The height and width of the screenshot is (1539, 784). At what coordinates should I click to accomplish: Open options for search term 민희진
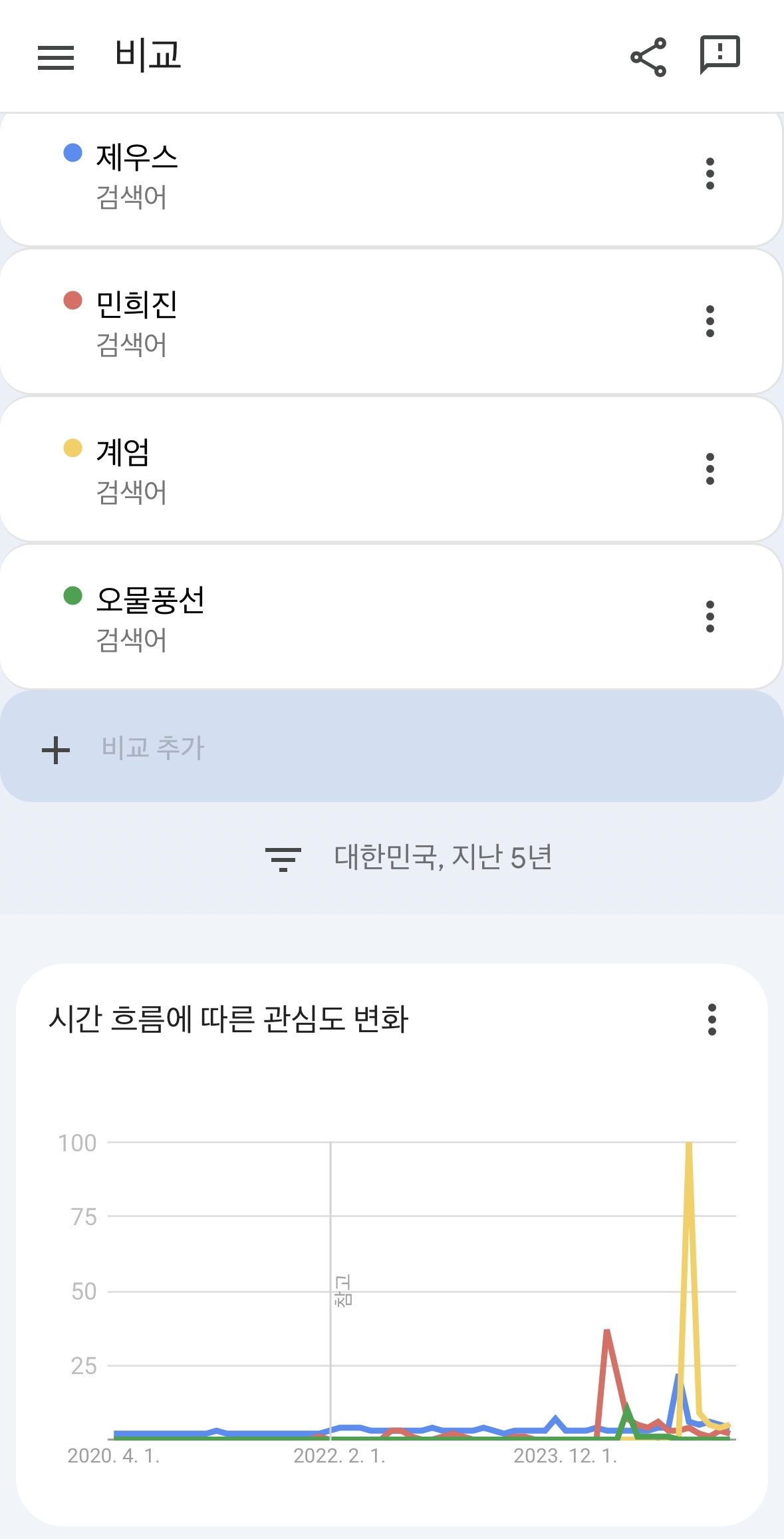click(x=710, y=321)
